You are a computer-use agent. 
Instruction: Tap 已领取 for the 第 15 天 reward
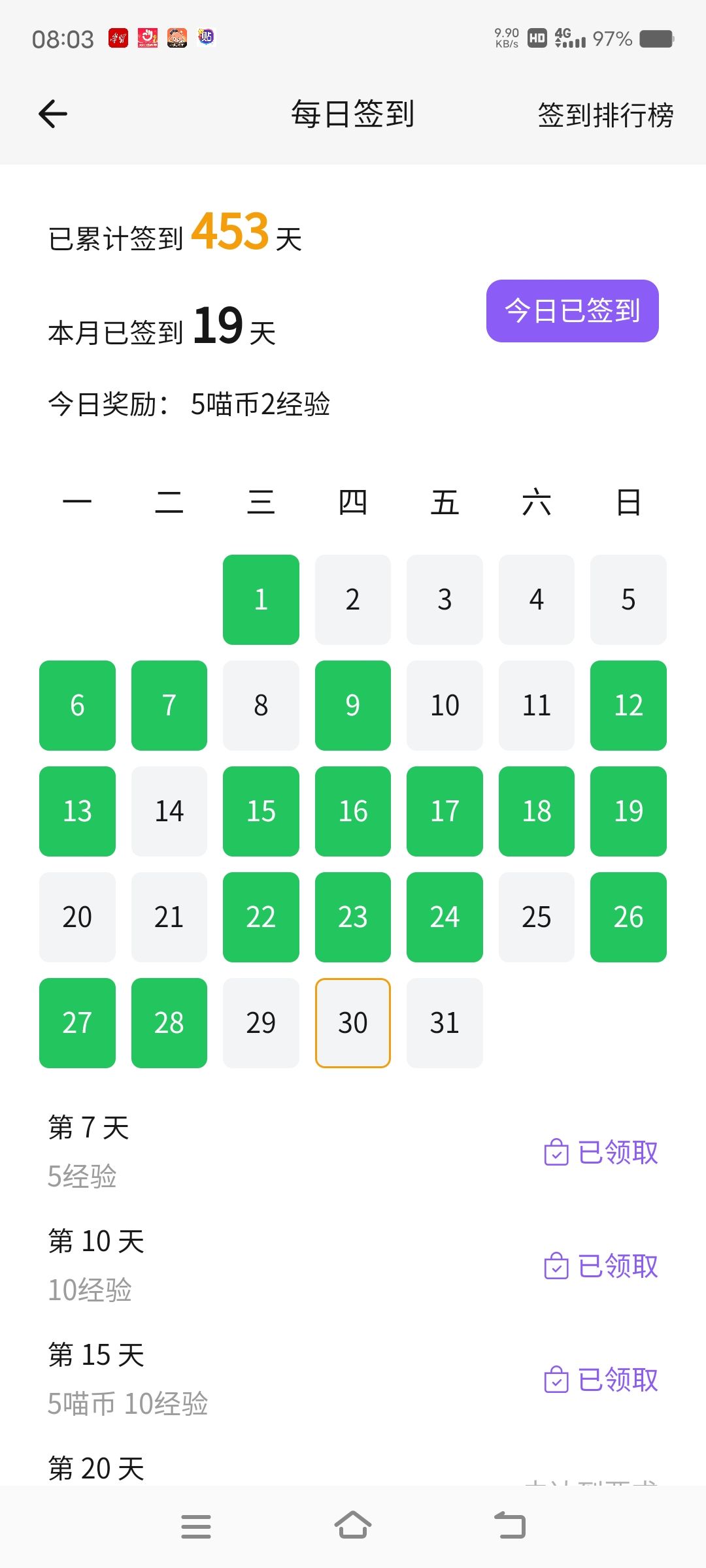coord(601,1380)
